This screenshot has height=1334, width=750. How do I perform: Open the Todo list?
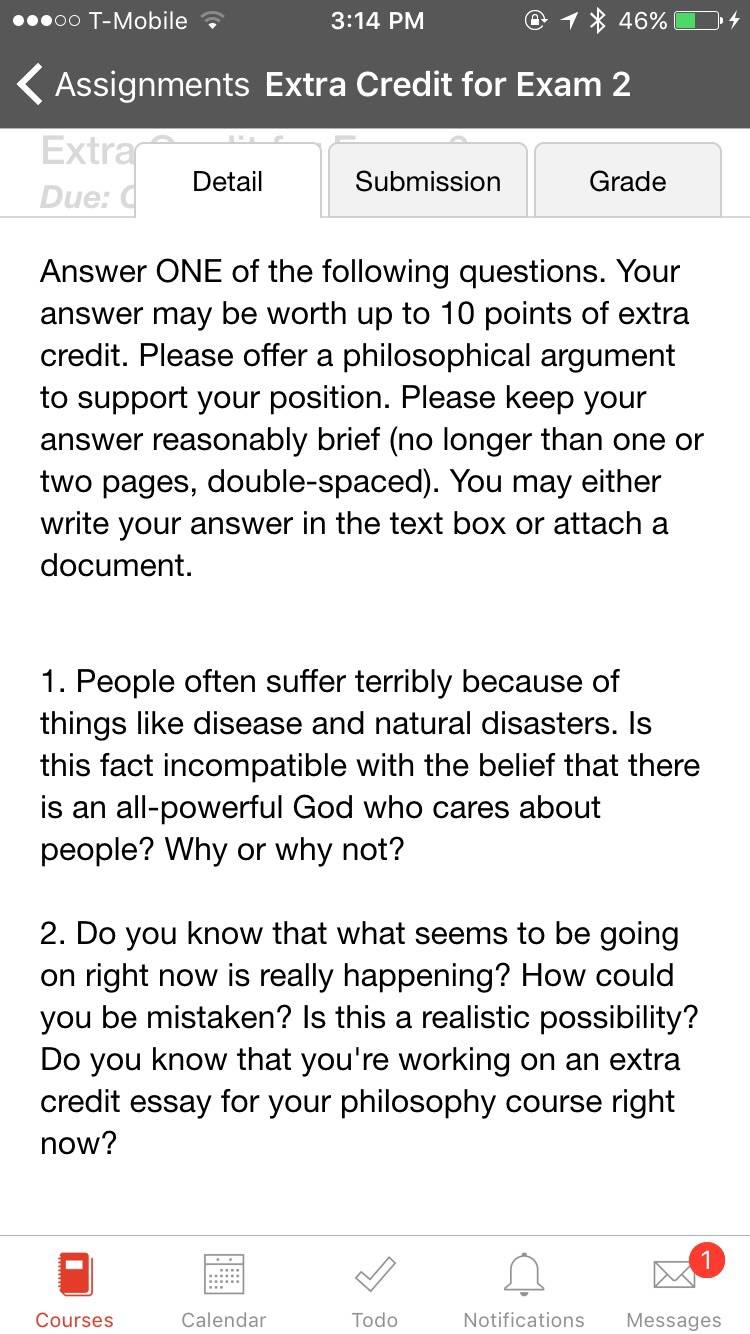[x=375, y=1289]
